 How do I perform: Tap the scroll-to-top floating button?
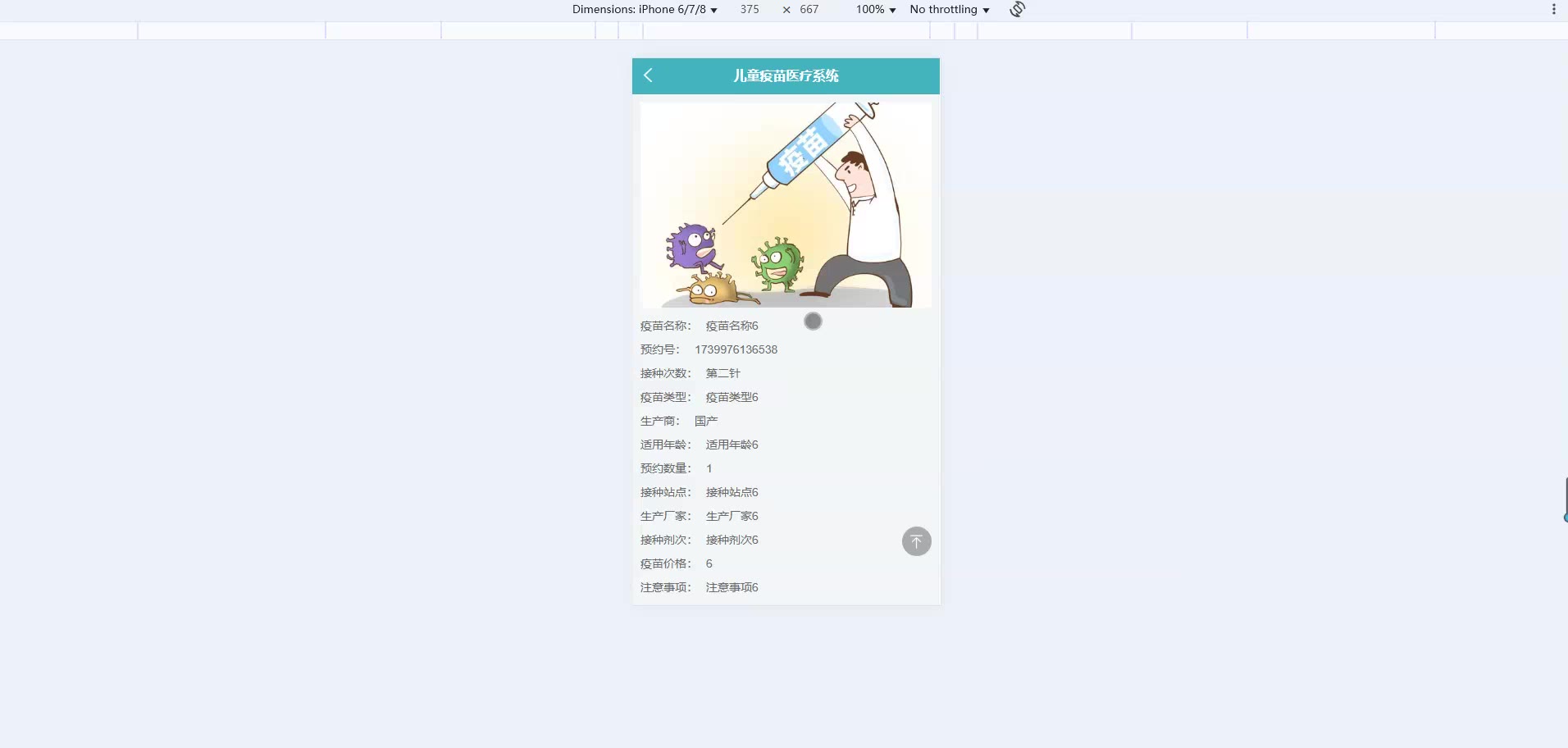916,541
